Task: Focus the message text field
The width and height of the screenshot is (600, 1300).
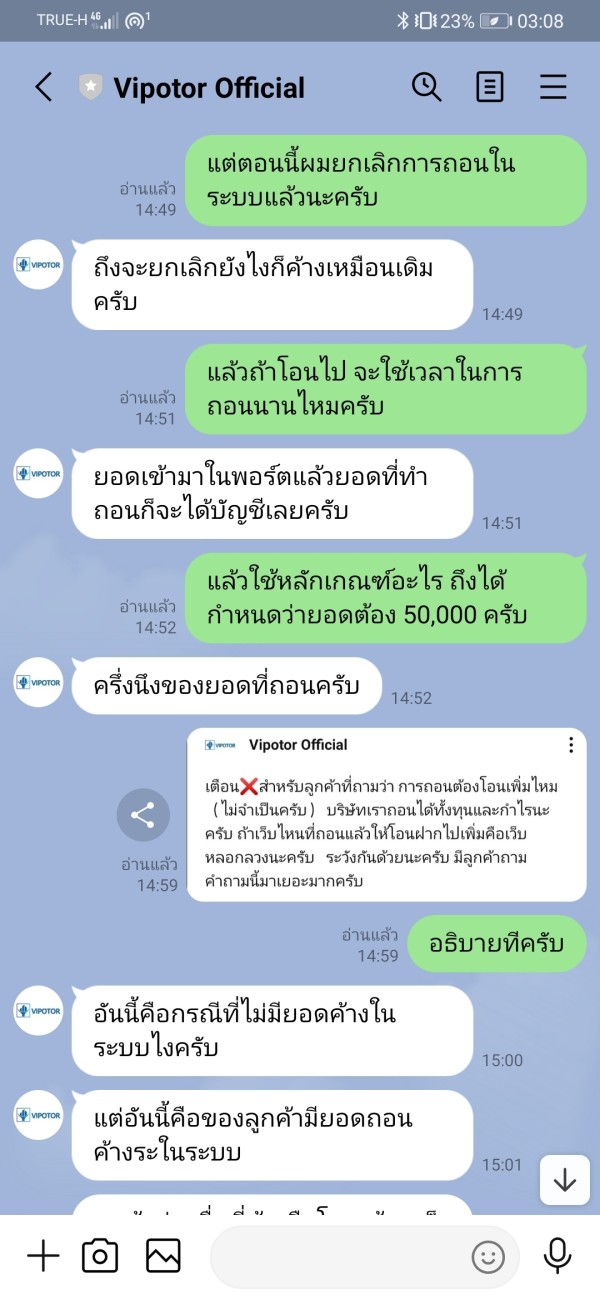Action: pyautogui.click(x=340, y=1257)
